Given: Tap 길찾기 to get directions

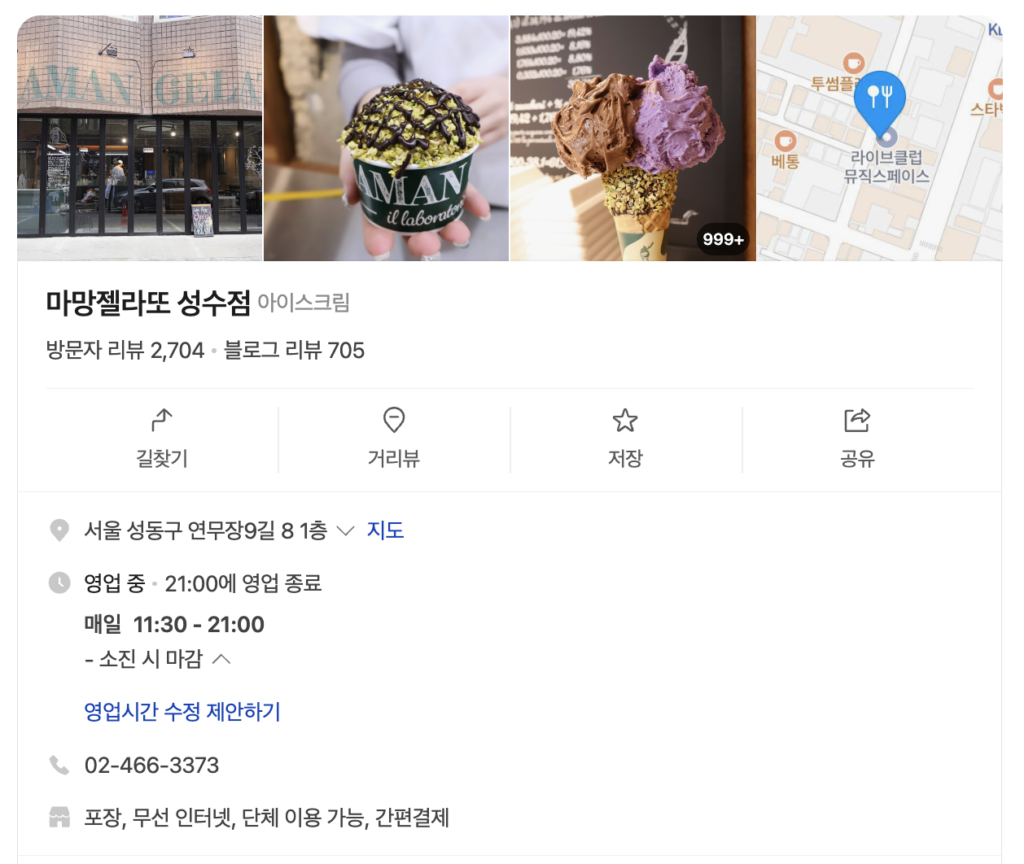Looking at the screenshot, I should click(162, 438).
